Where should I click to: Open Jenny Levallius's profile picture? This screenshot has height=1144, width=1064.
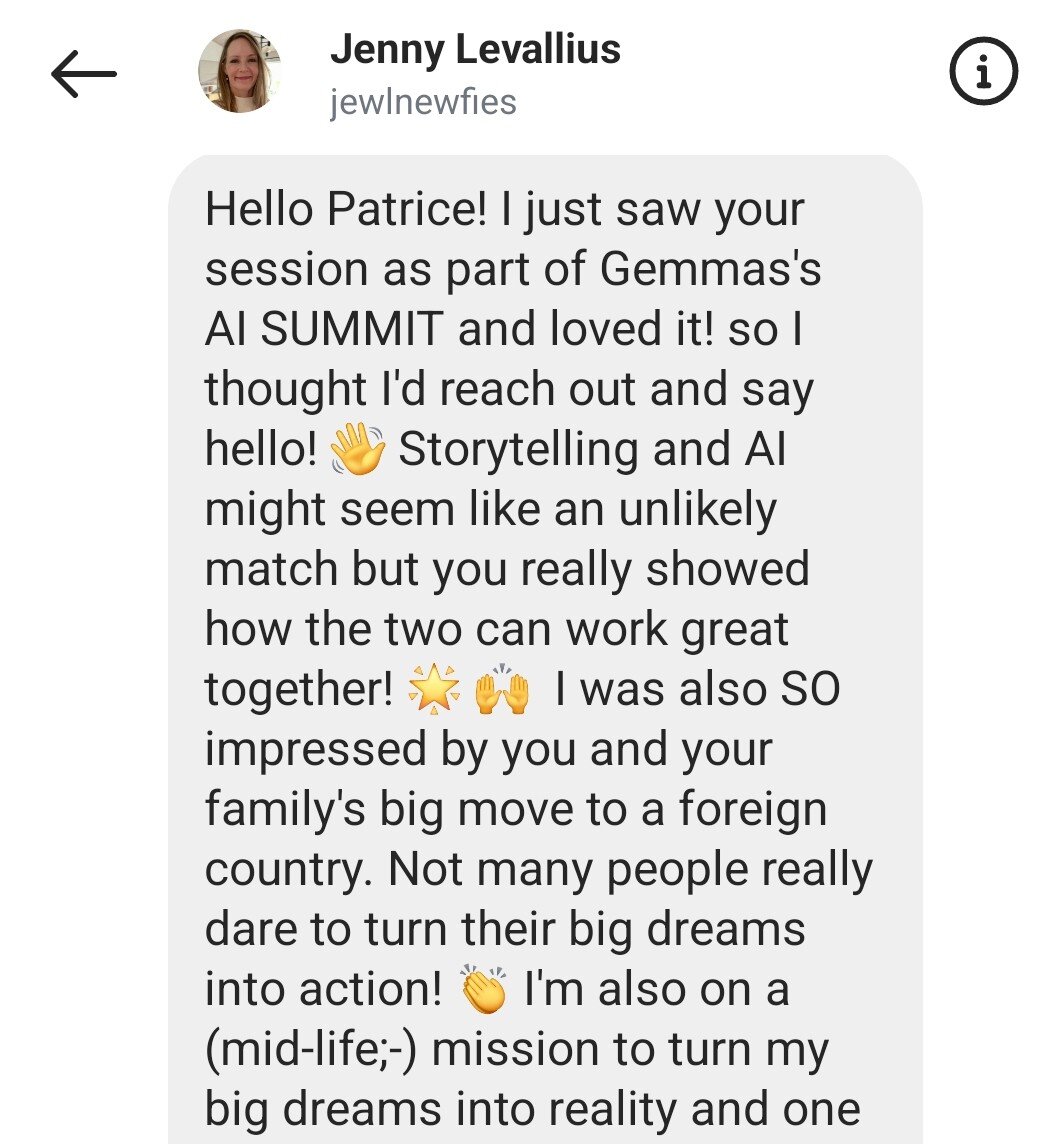240,72
